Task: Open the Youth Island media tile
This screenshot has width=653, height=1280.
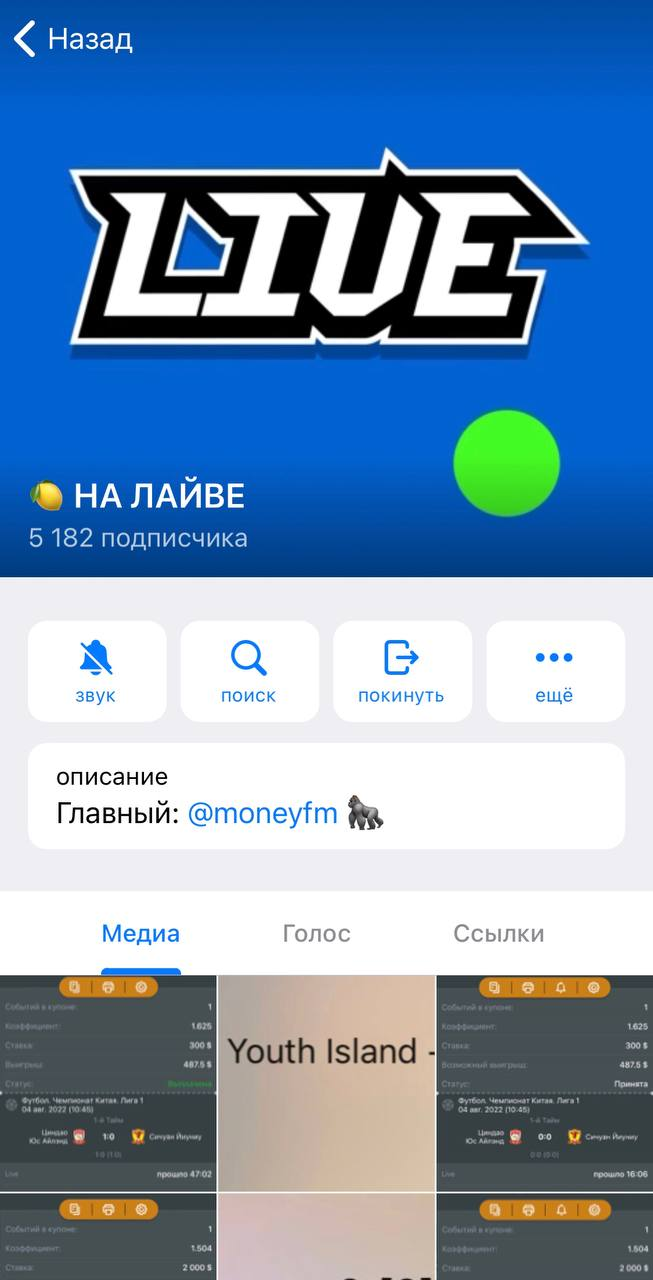Action: click(x=326, y=1083)
